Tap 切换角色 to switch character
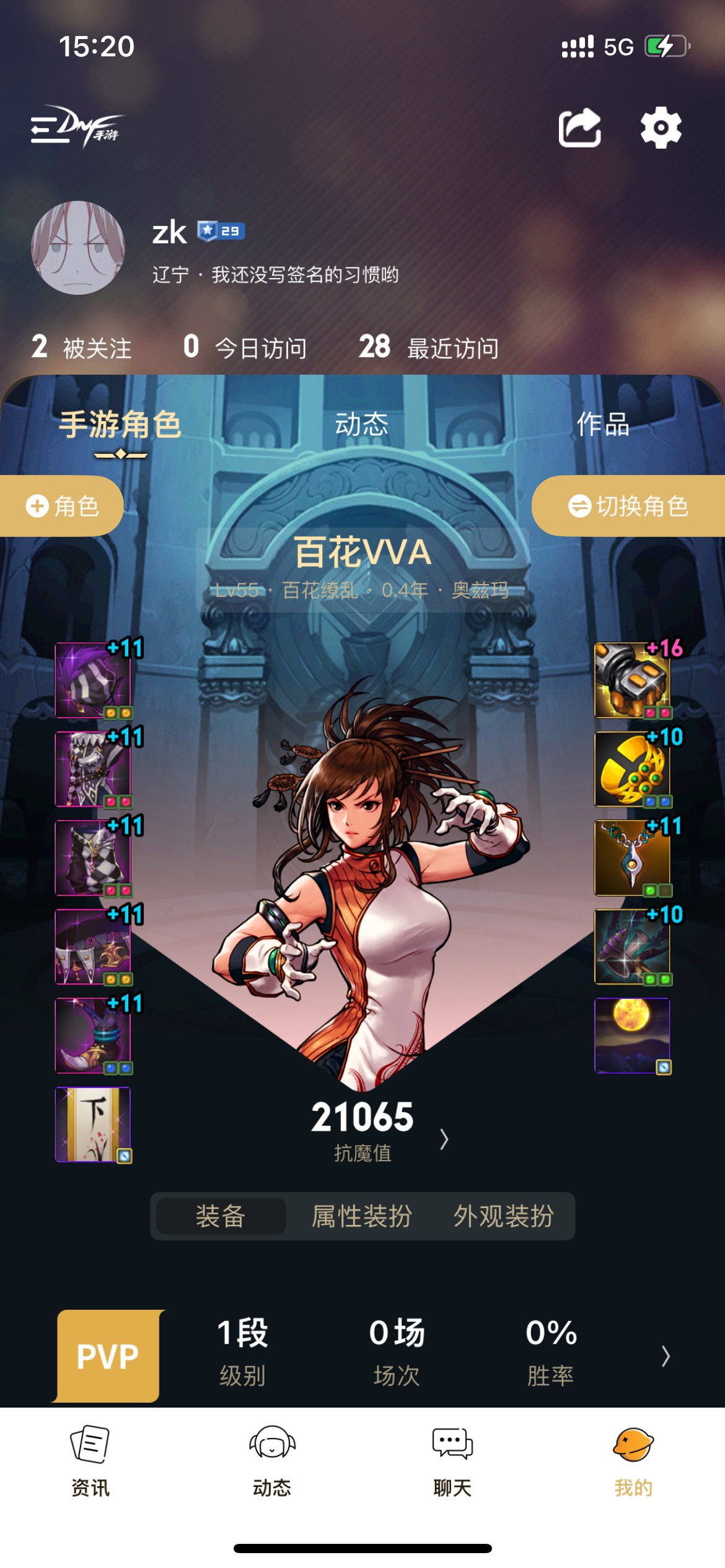This screenshot has height=1568, width=725. pos(628,506)
